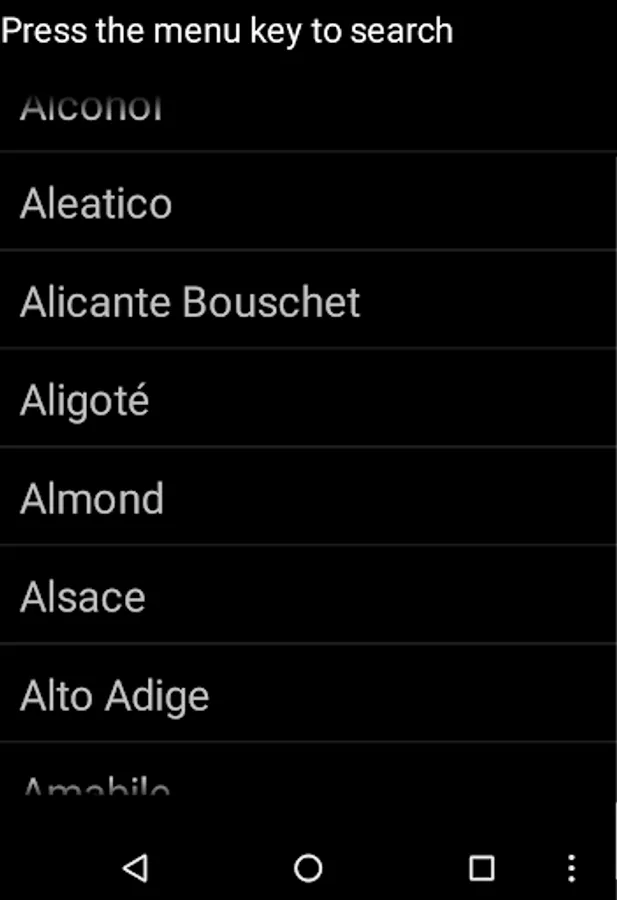Tap the home button

point(308,868)
